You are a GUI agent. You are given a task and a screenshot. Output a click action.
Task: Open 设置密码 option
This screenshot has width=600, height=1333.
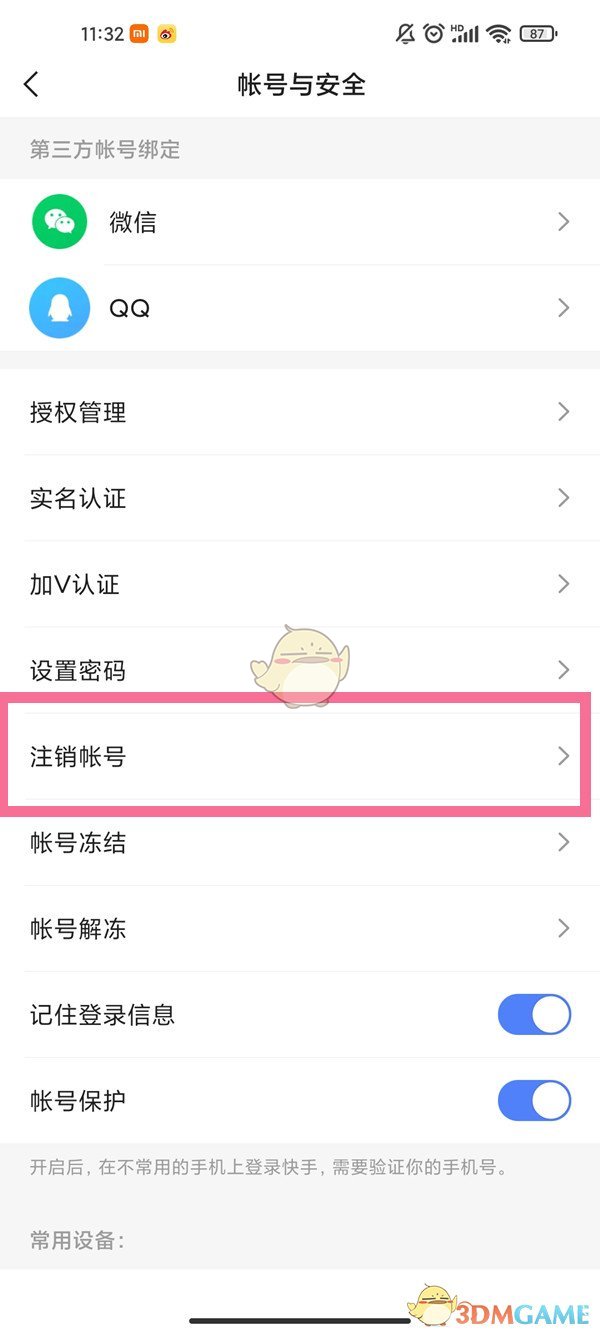(300, 670)
